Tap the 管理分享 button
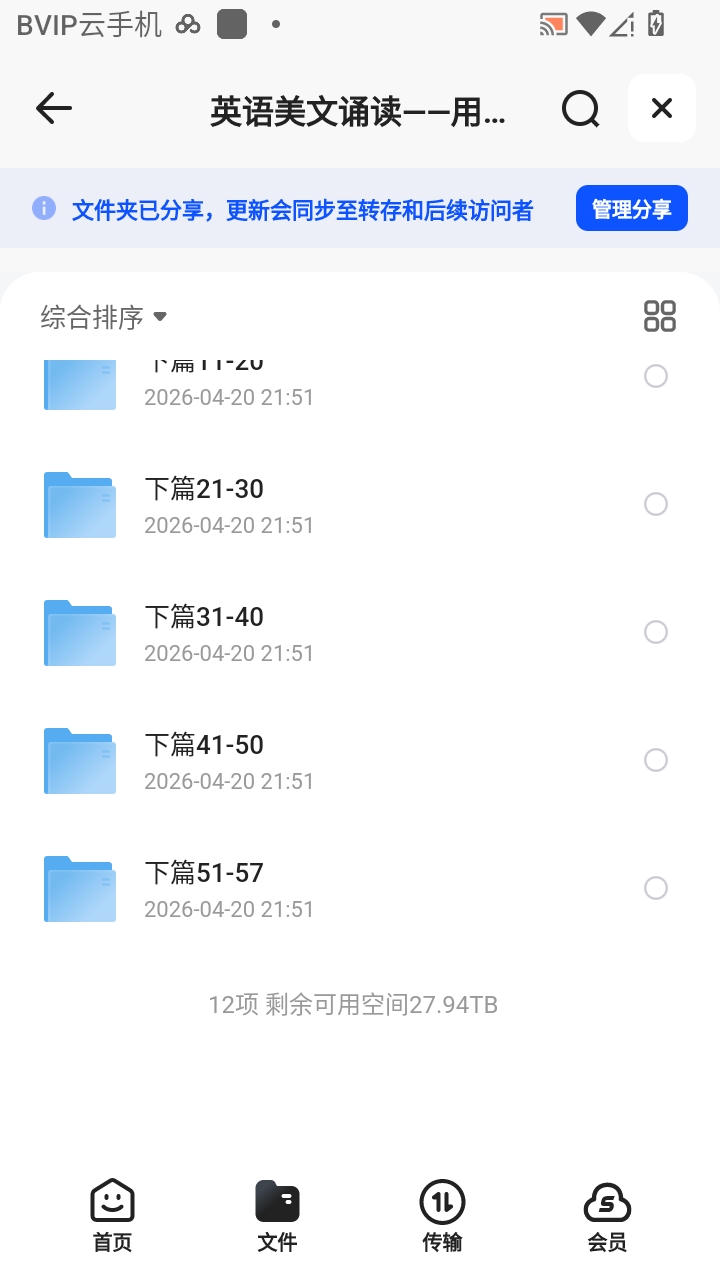 (x=631, y=207)
